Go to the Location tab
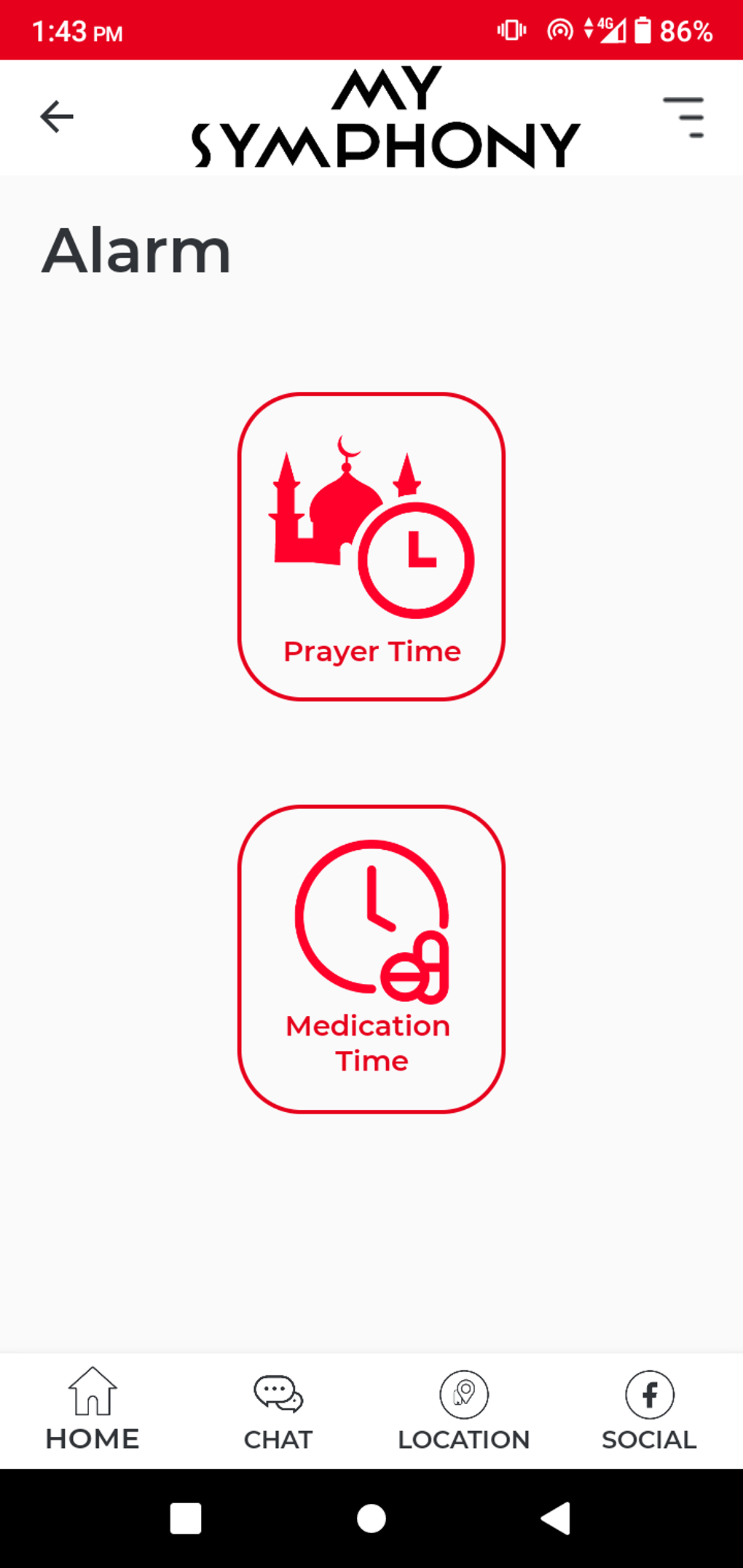Image resolution: width=743 pixels, height=1568 pixels. (464, 1411)
